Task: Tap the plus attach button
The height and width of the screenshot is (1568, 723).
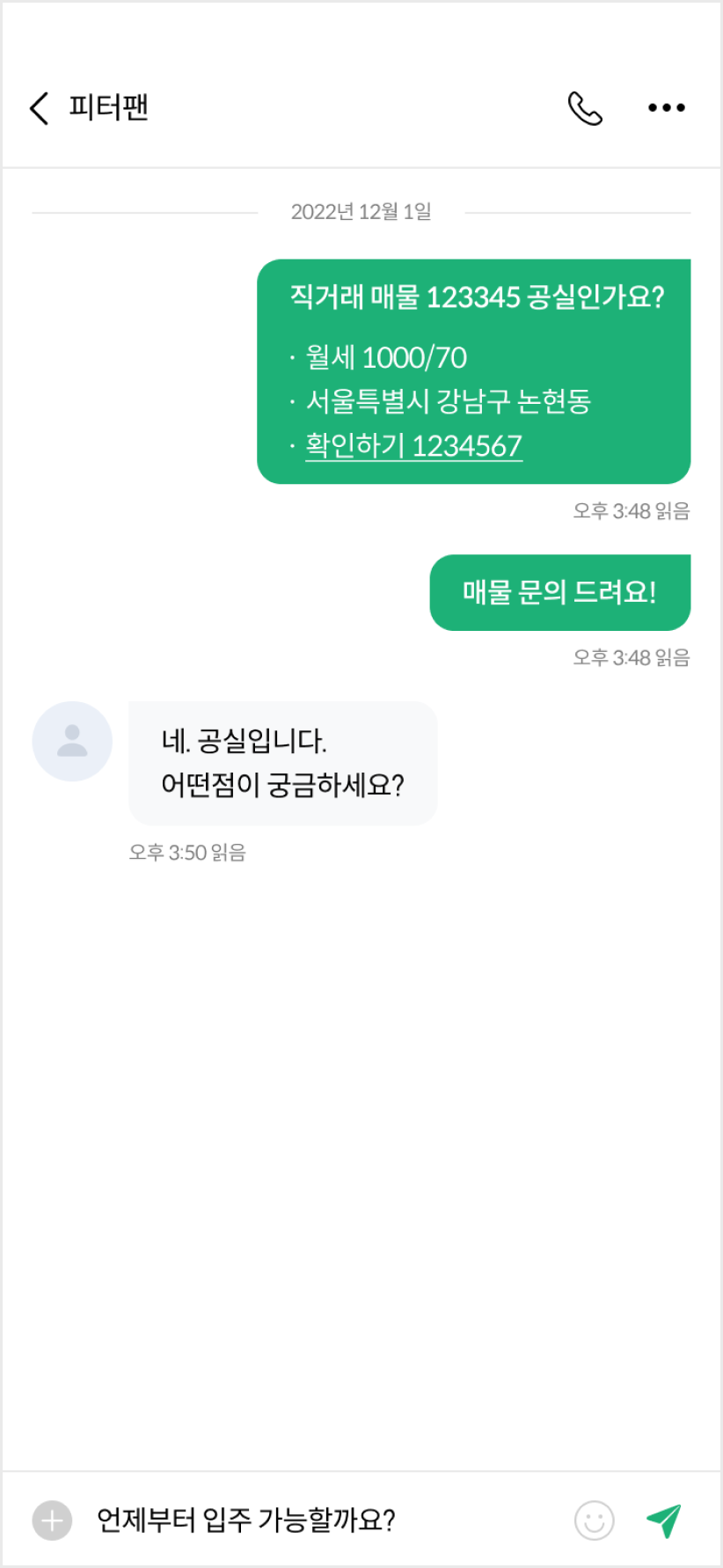Action: point(52,1520)
